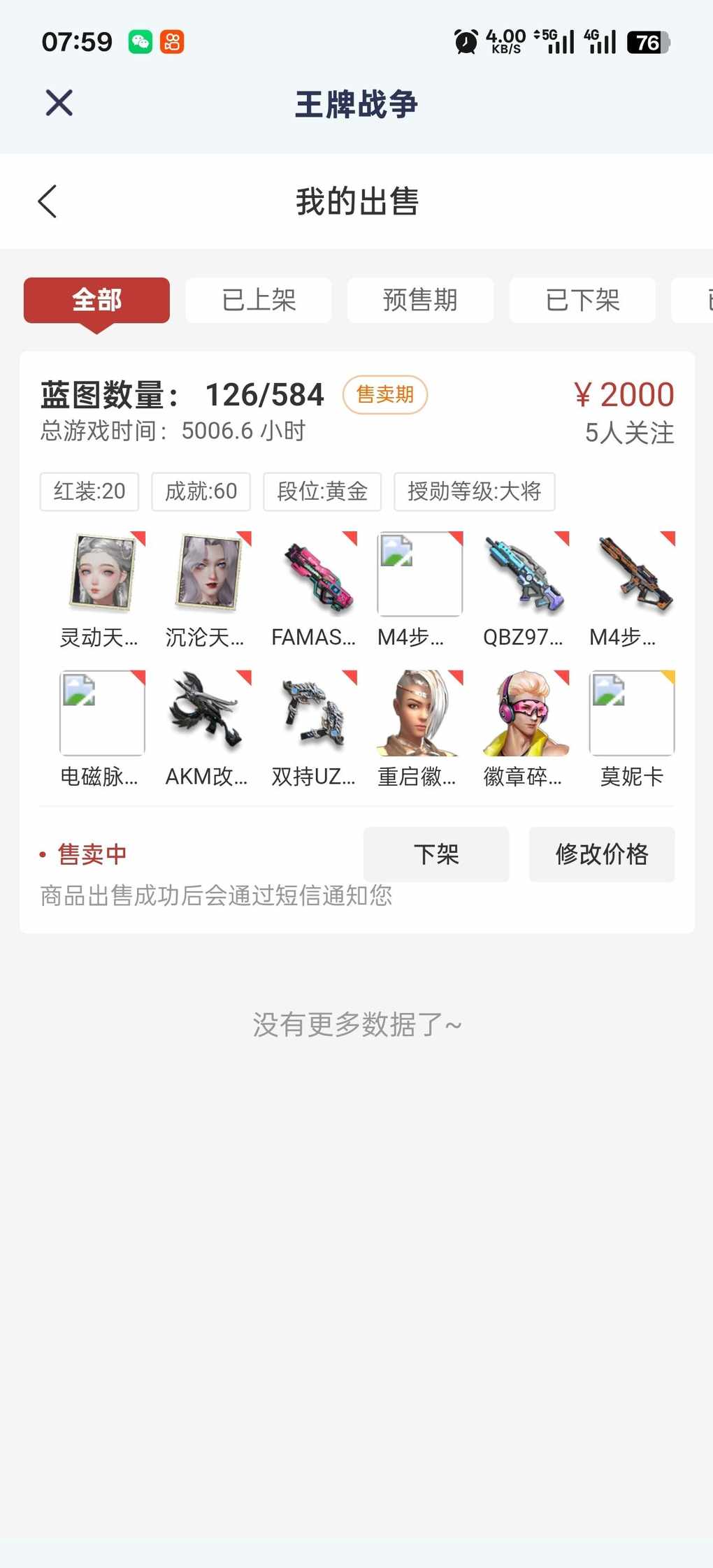Select the 全部 tab

point(96,300)
